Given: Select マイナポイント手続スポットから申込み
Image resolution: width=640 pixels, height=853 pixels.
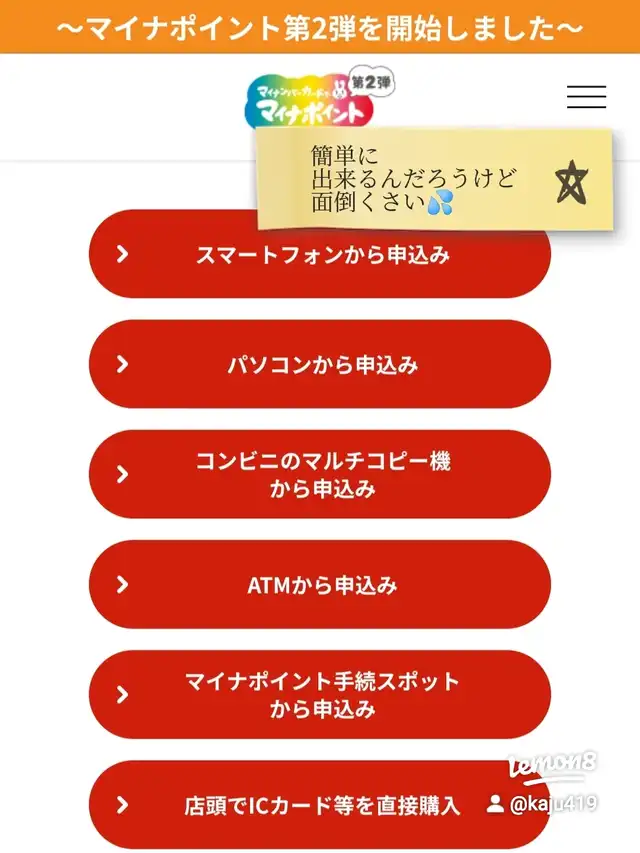Looking at the screenshot, I should click(x=320, y=695).
